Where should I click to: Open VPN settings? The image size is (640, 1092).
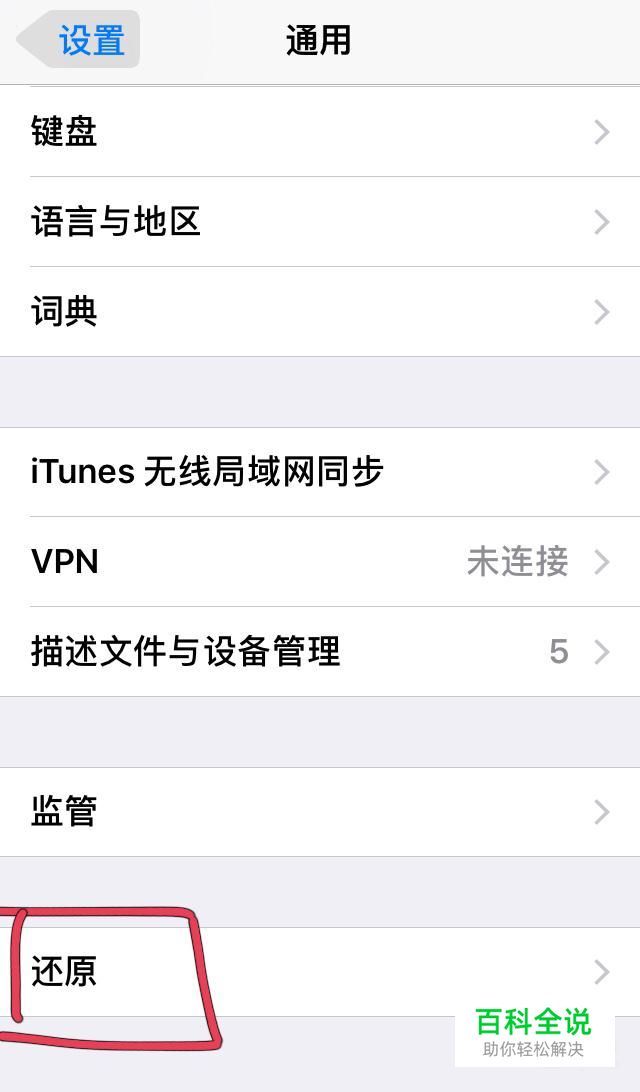pyautogui.click(x=320, y=562)
